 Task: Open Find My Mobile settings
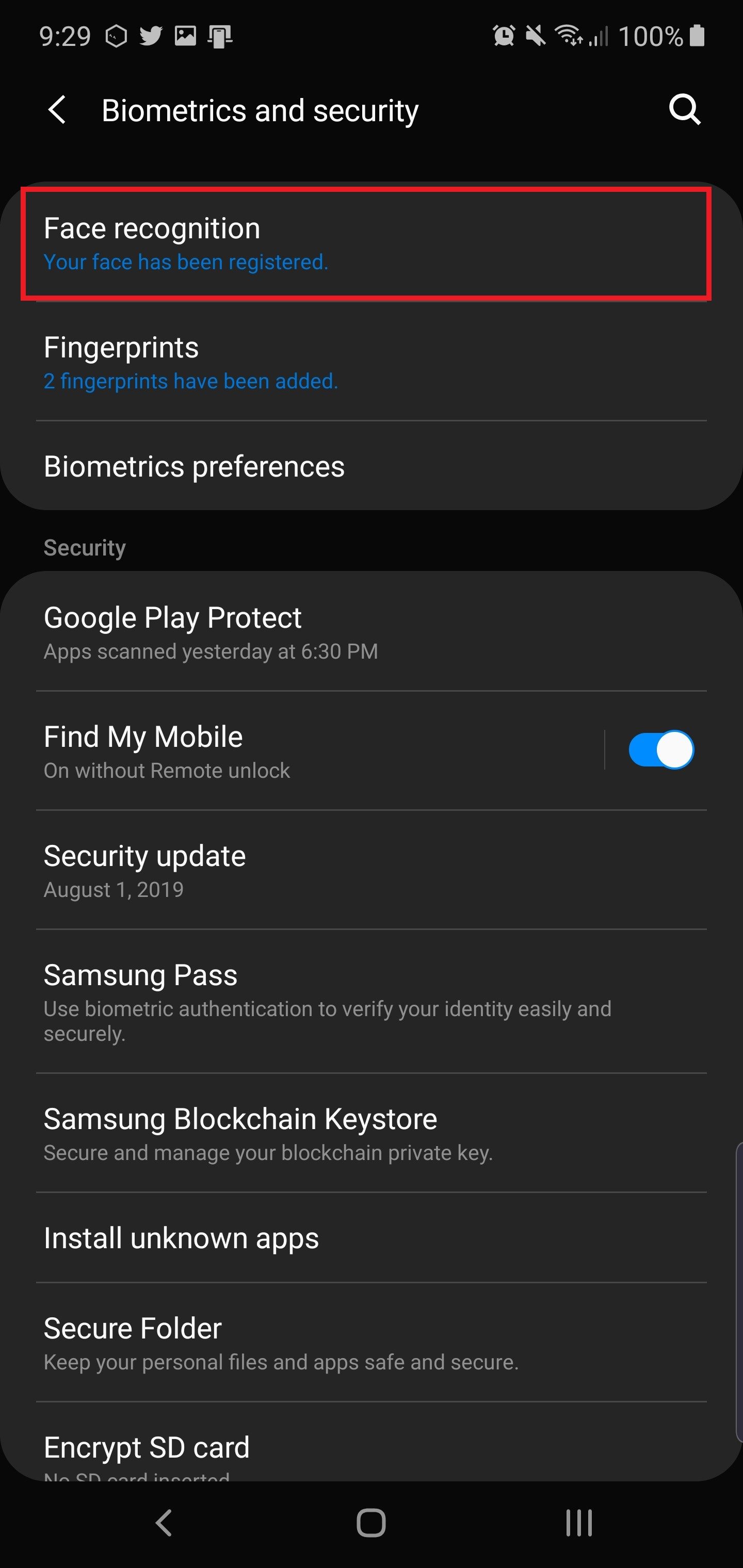coord(304,750)
